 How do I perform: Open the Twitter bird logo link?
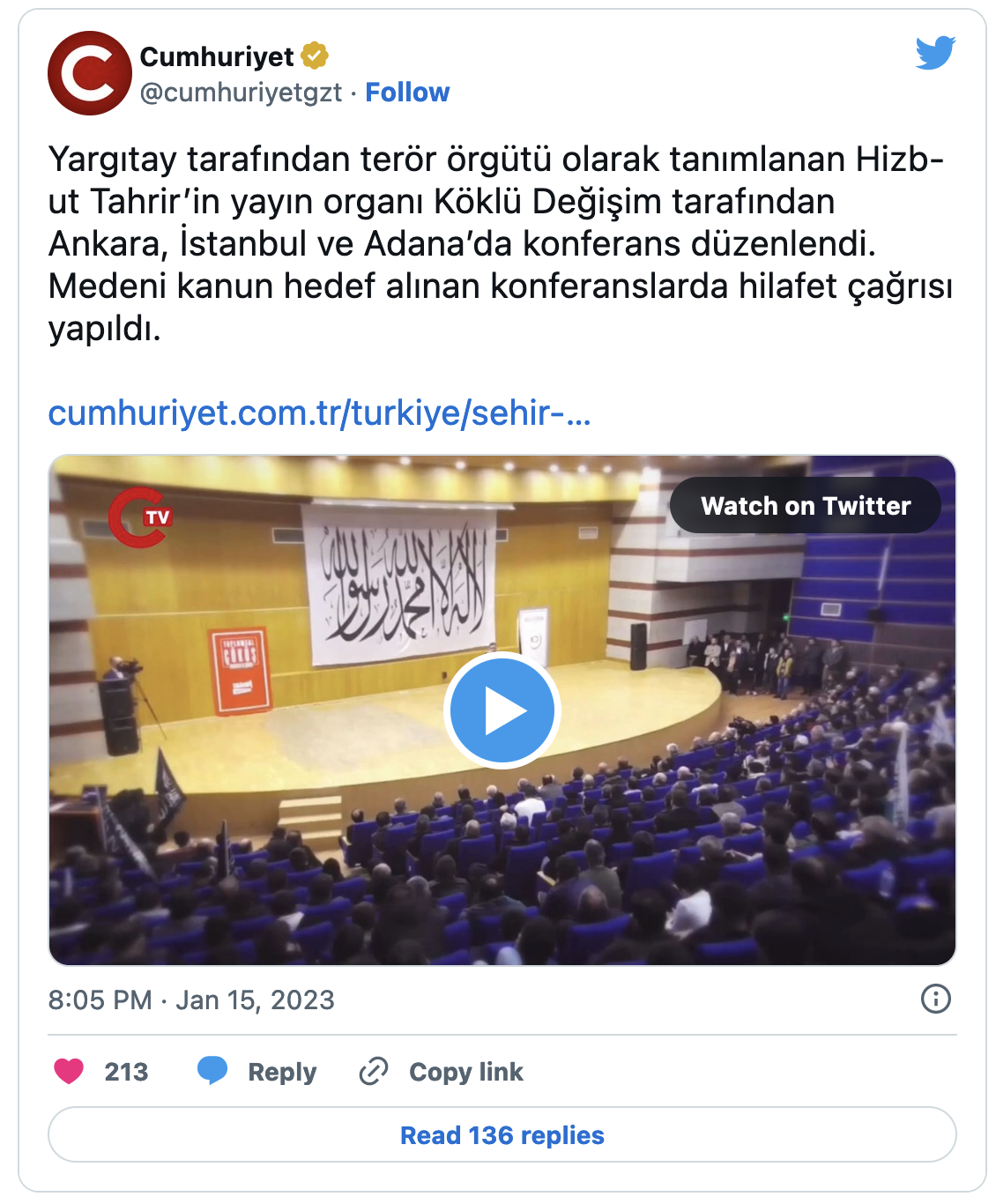pyautogui.click(x=935, y=53)
